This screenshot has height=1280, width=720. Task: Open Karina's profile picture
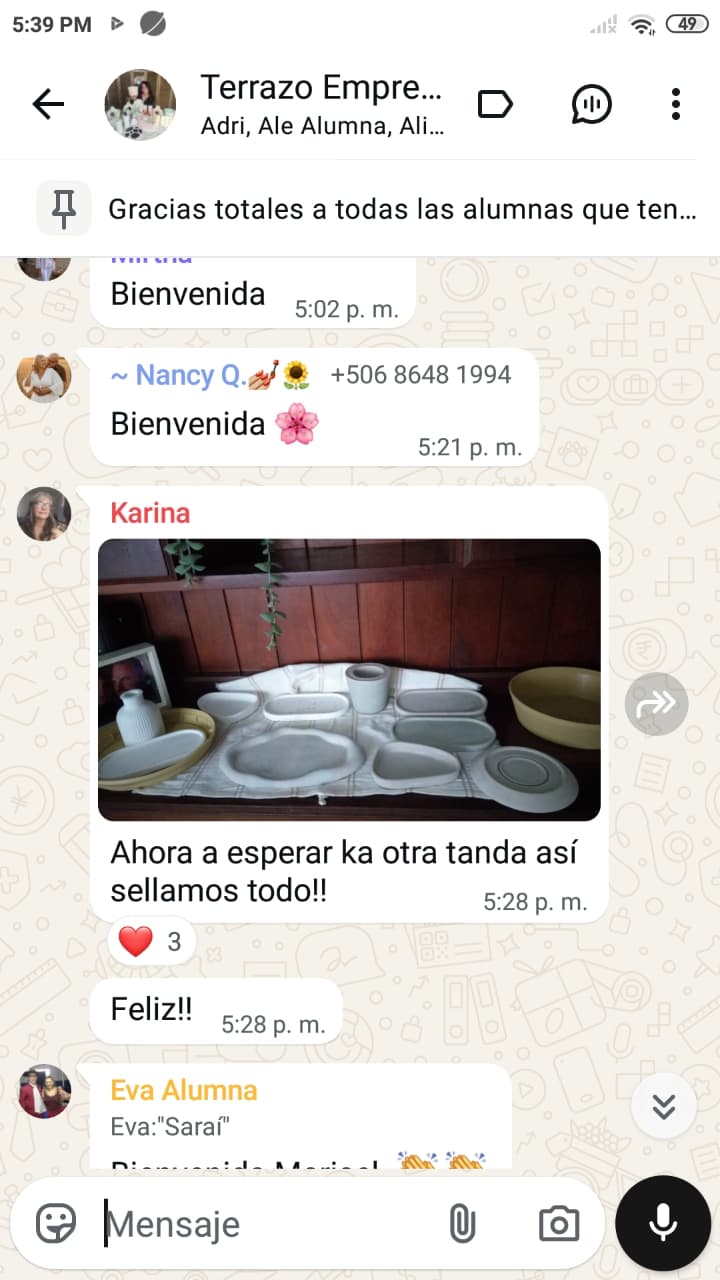click(x=44, y=514)
